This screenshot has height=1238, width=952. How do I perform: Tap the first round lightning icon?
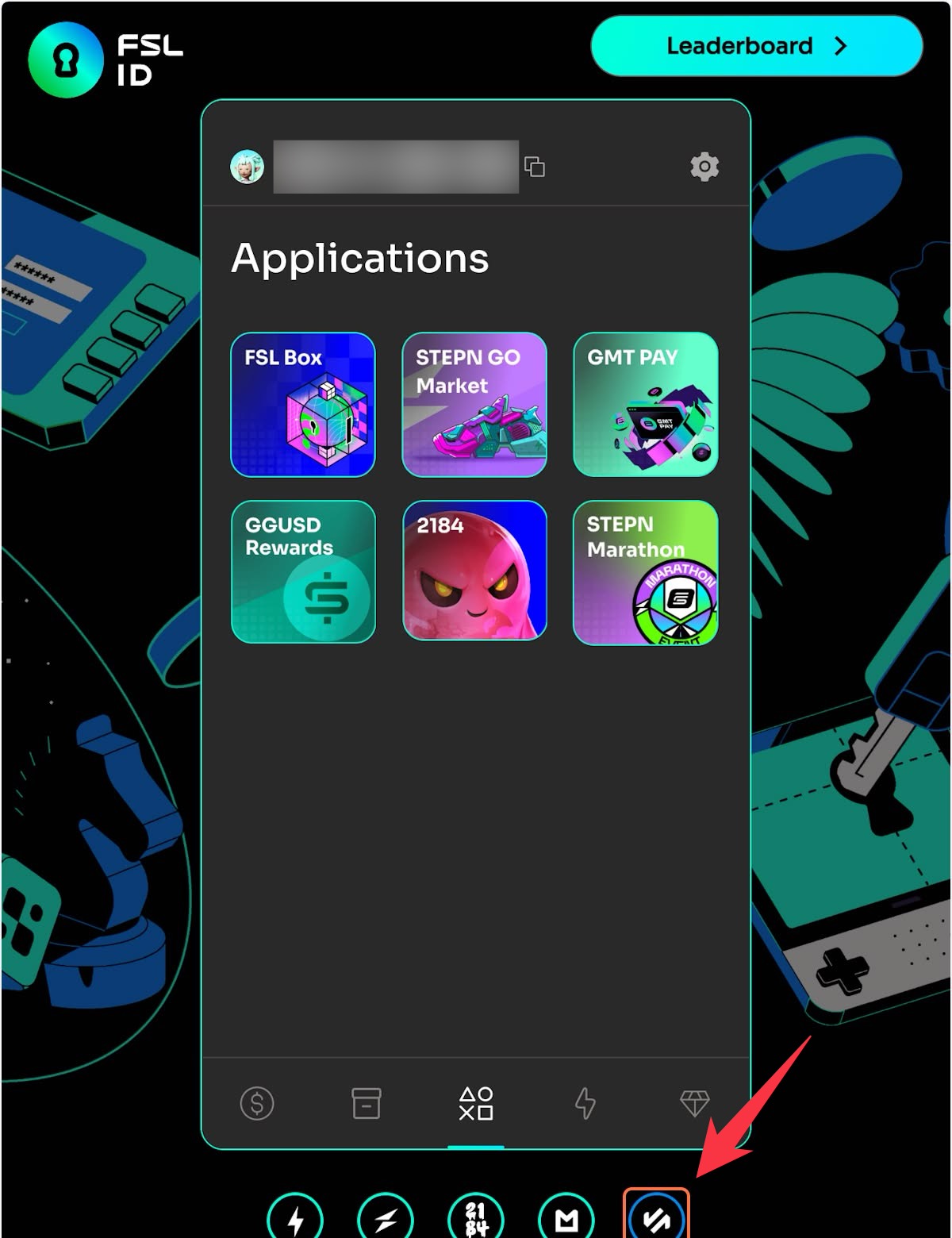point(295,1220)
